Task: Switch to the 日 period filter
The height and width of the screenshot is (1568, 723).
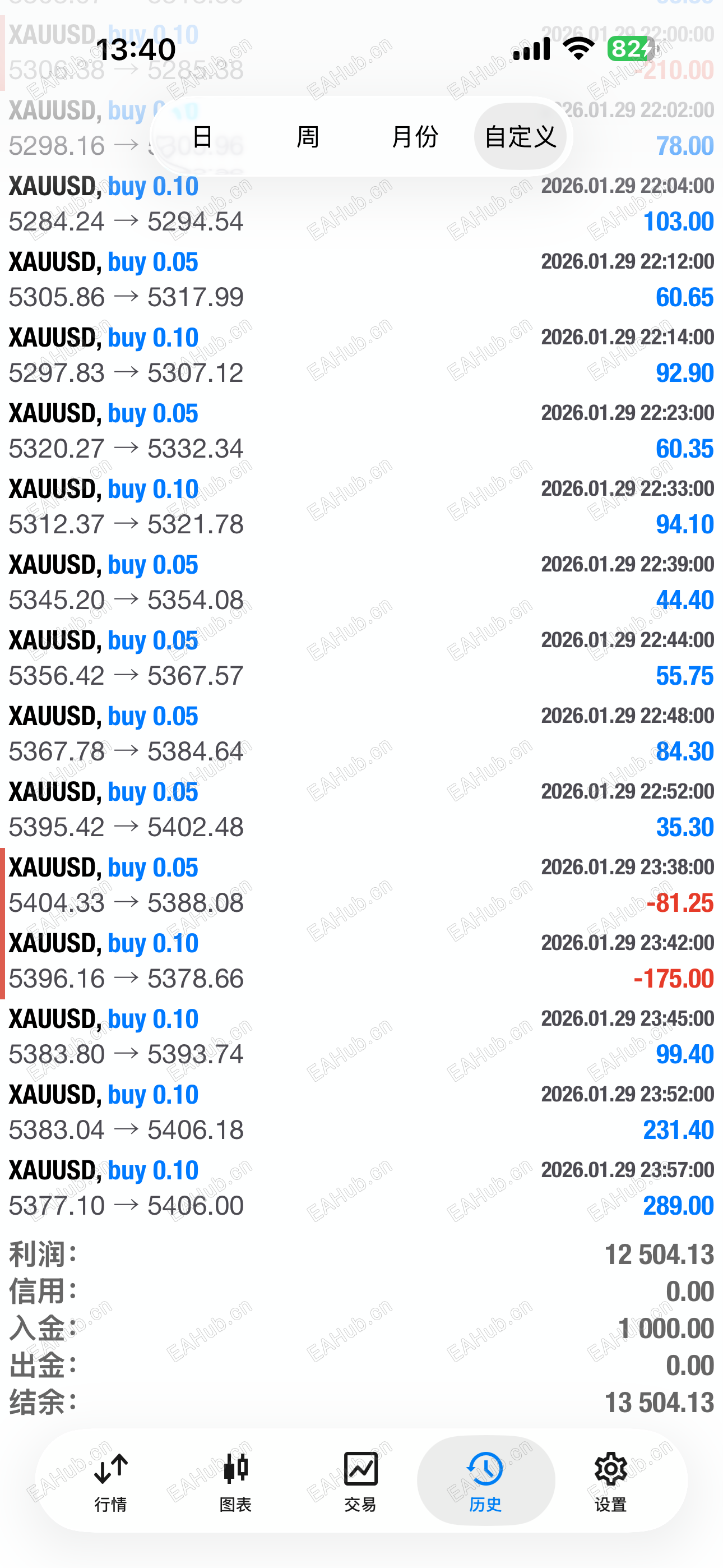Action: [x=202, y=136]
